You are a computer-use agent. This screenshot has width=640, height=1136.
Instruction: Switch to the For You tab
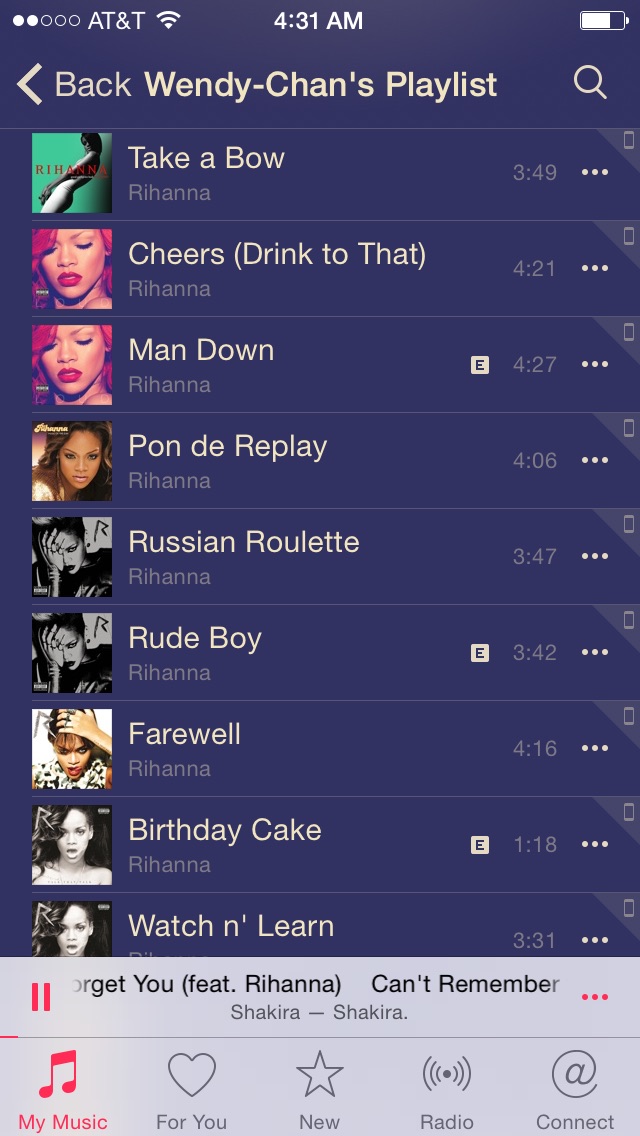[x=191, y=1090]
